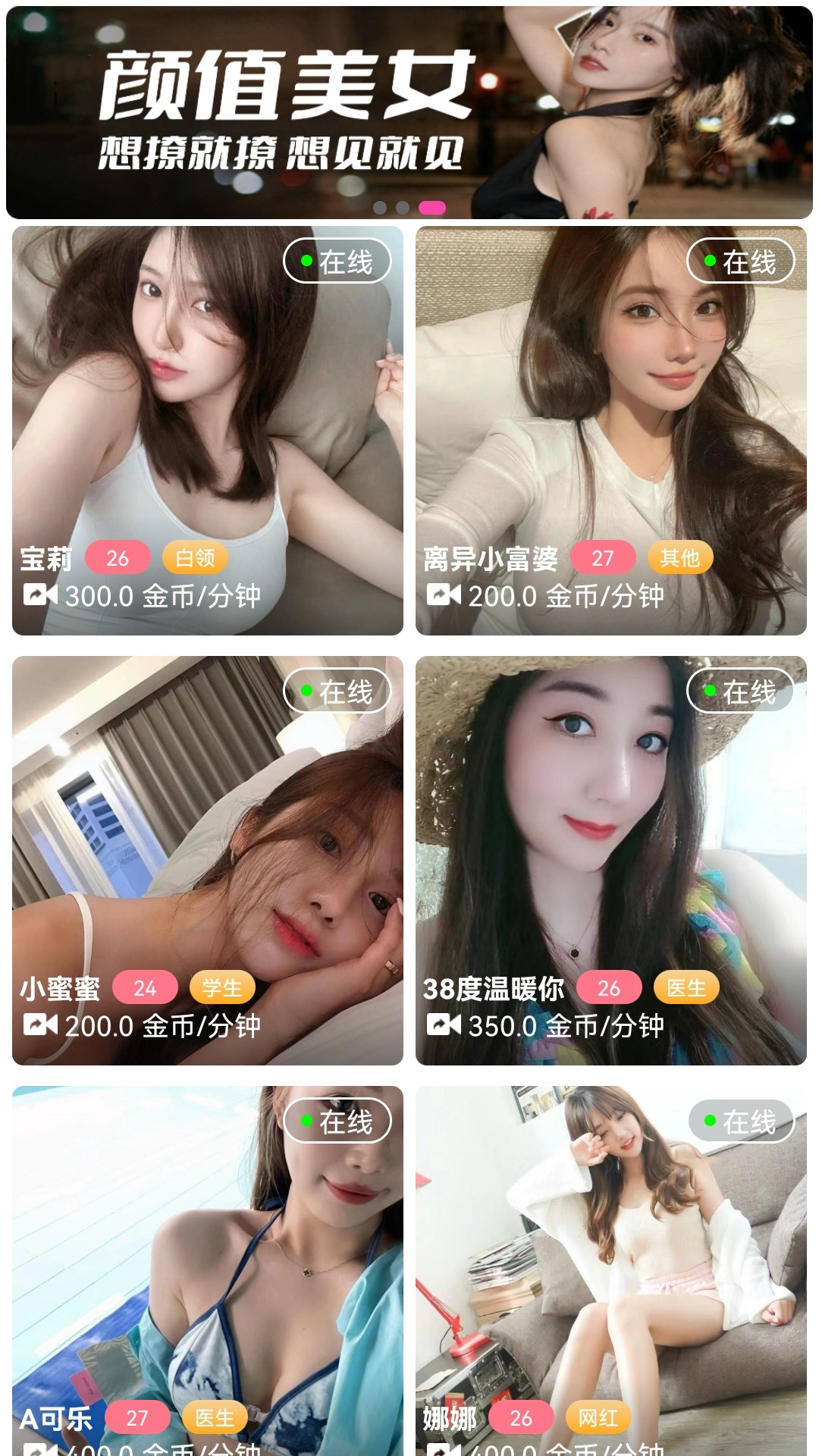Screen dimensions: 819x1456
Task: Open 离异小富婆's profile card
Action: [611, 431]
